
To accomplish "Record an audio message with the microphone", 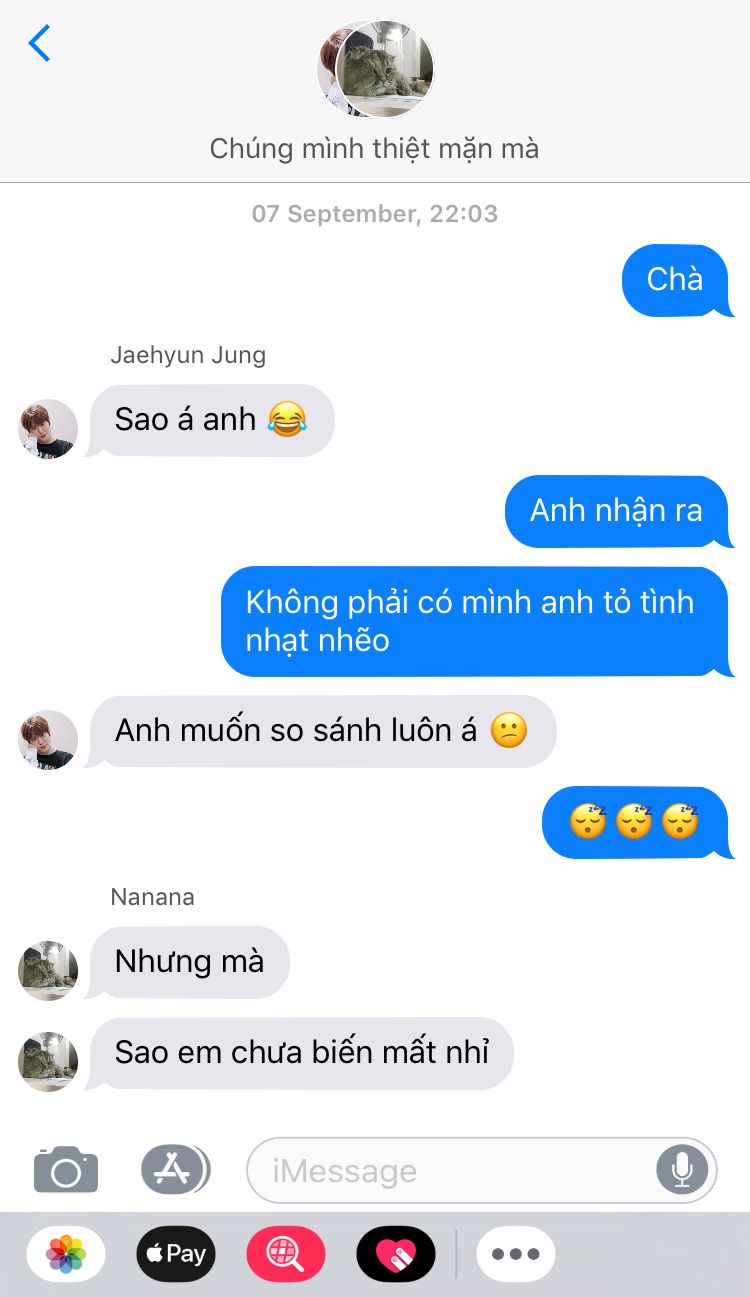I will pyautogui.click(x=682, y=1170).
